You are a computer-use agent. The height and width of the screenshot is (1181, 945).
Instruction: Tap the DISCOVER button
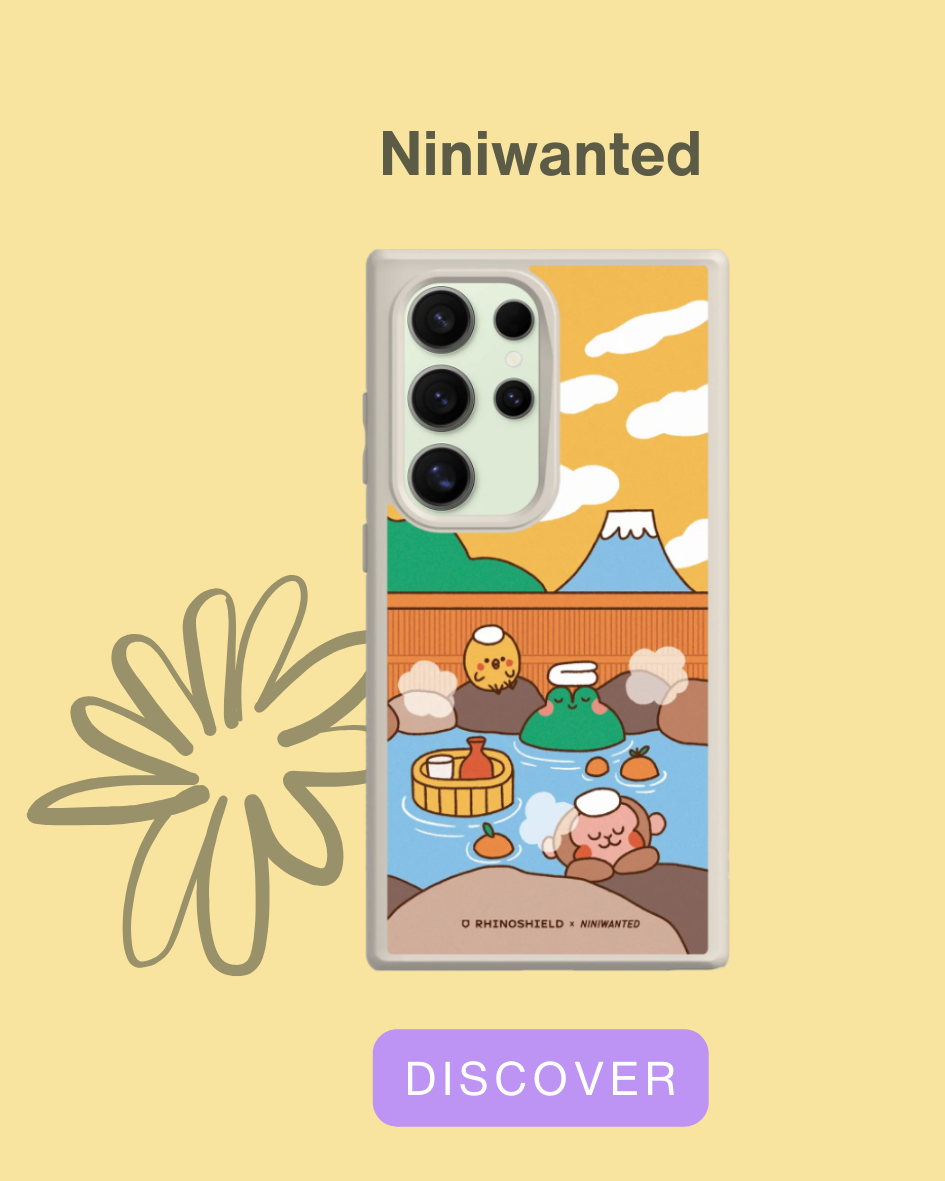coord(540,1078)
